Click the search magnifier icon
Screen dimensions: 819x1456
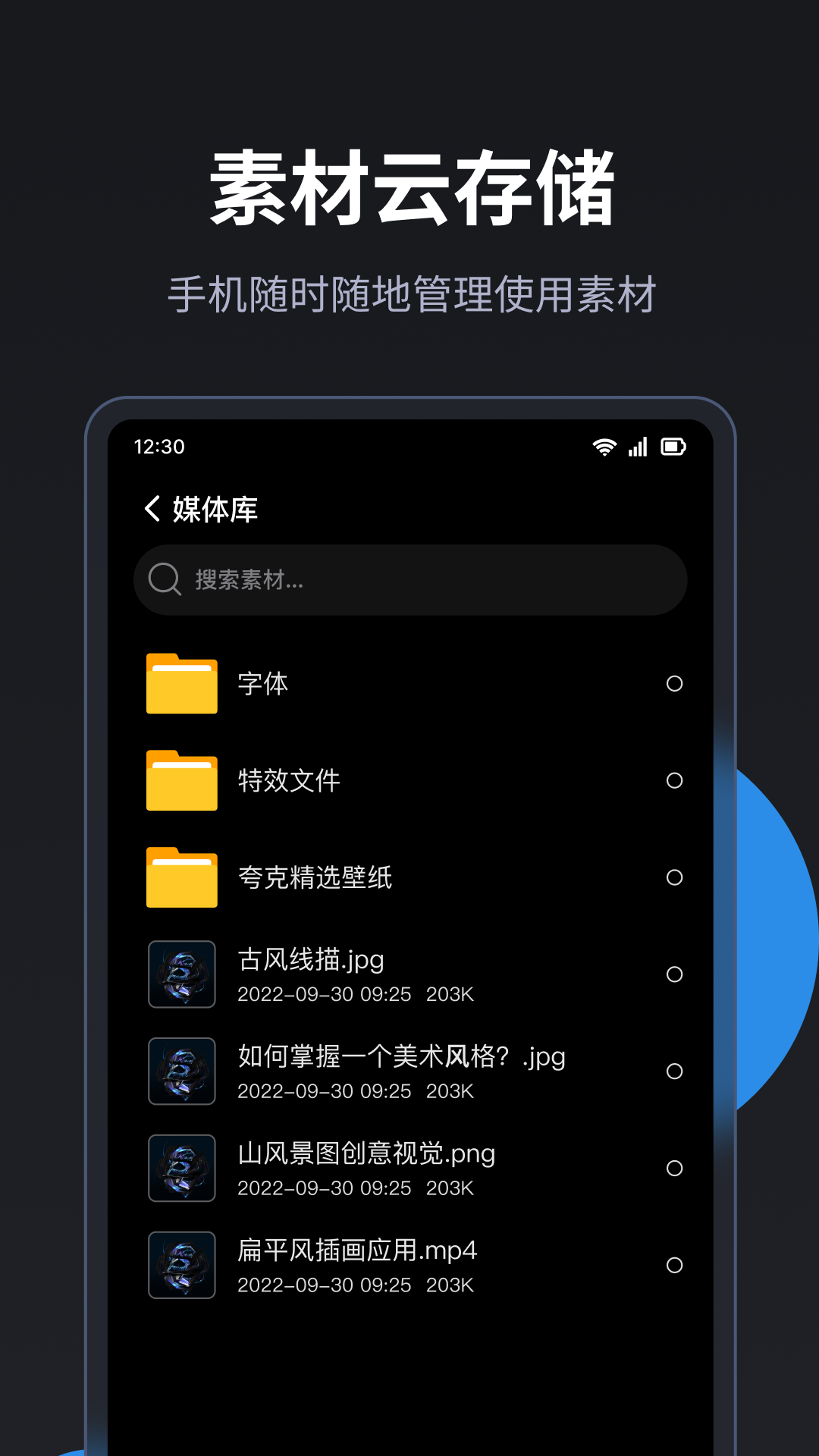[x=162, y=580]
